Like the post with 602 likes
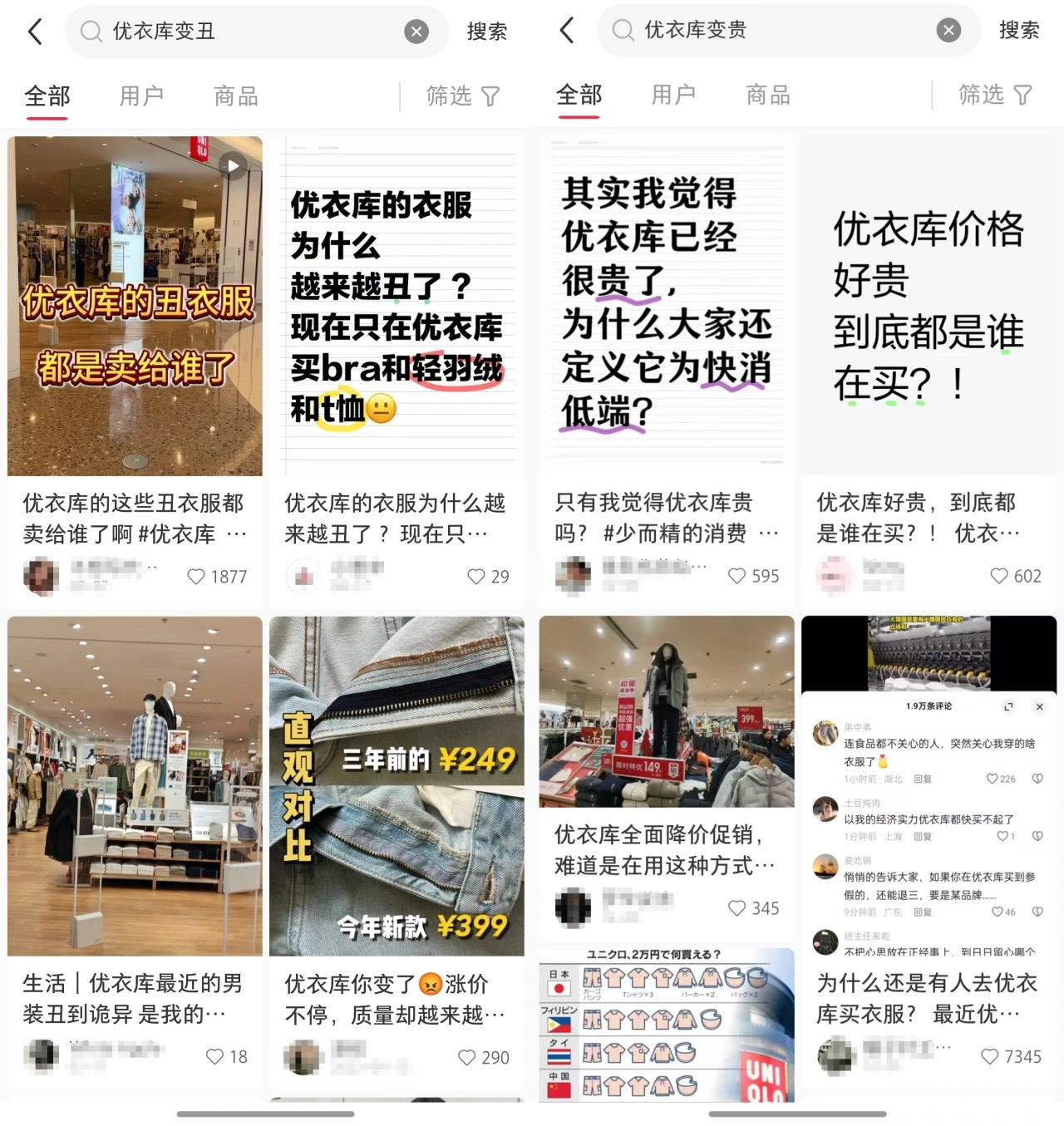The height and width of the screenshot is (1126, 1064). pos(999,576)
